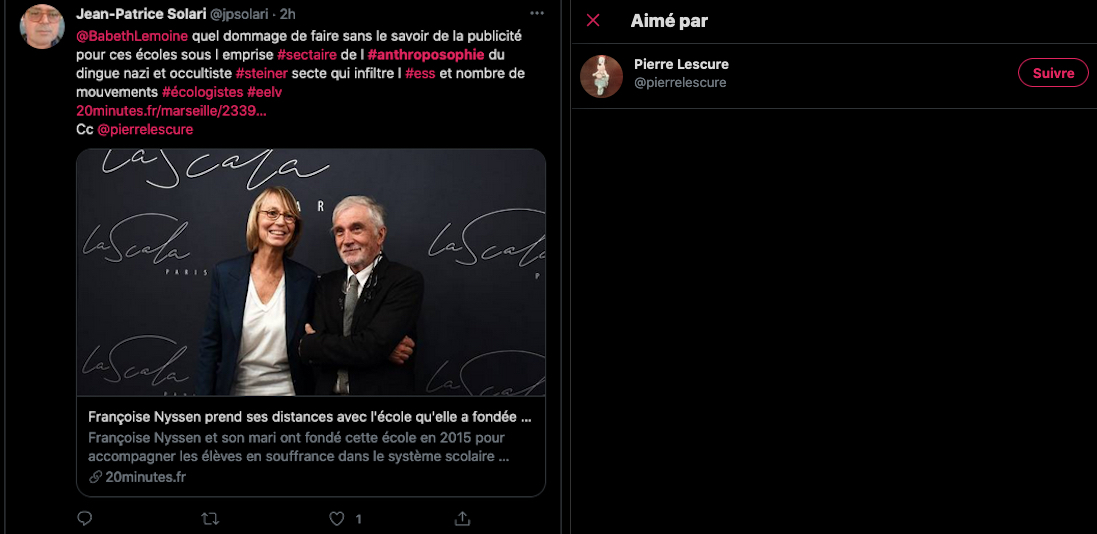Like Jean-Patrice Solari's tweet
The width and height of the screenshot is (1097, 534).
337,518
